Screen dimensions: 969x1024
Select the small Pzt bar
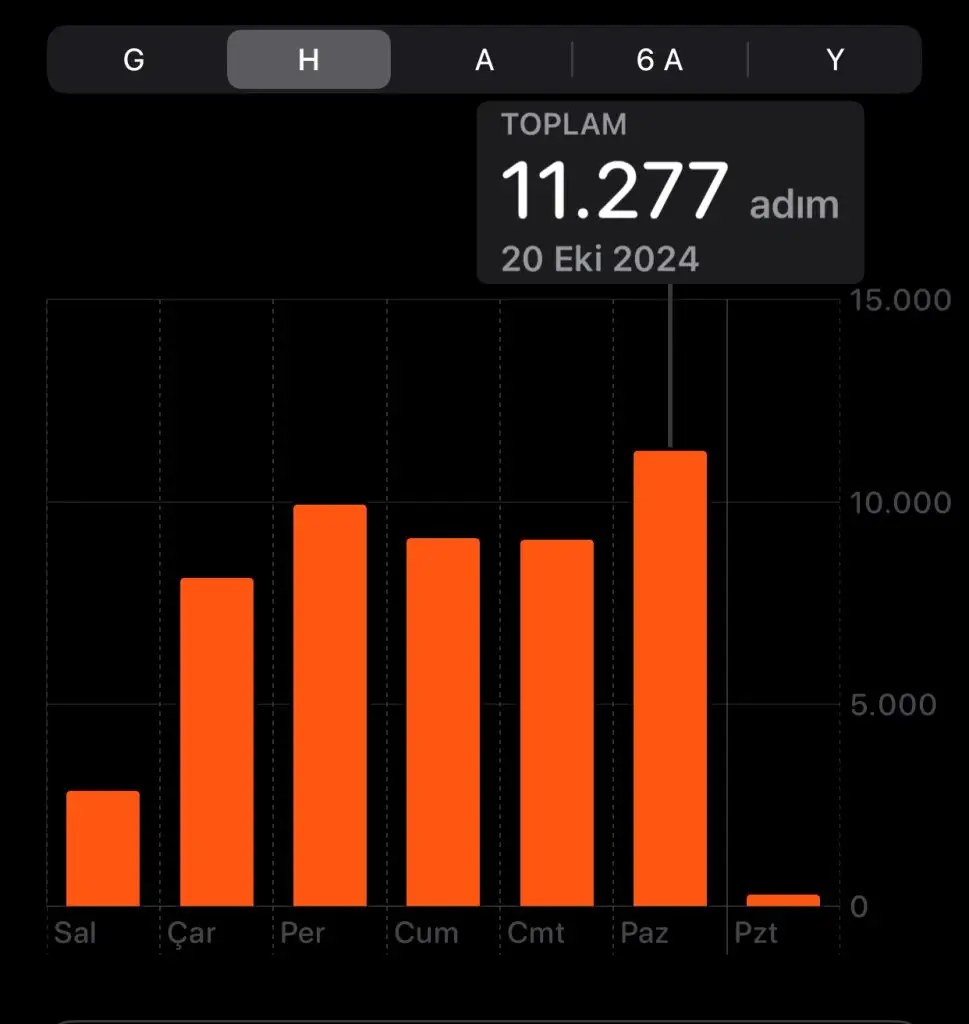tap(783, 900)
